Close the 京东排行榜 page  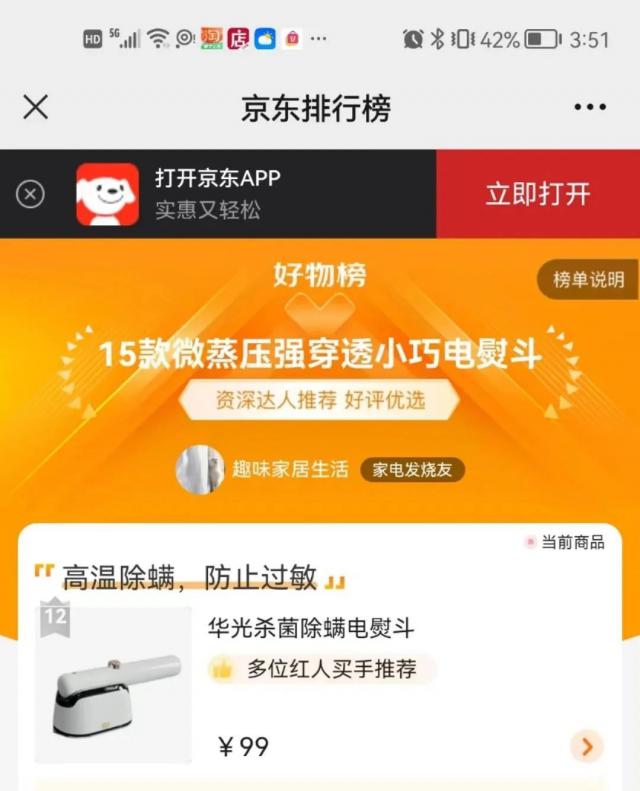pos(36,107)
